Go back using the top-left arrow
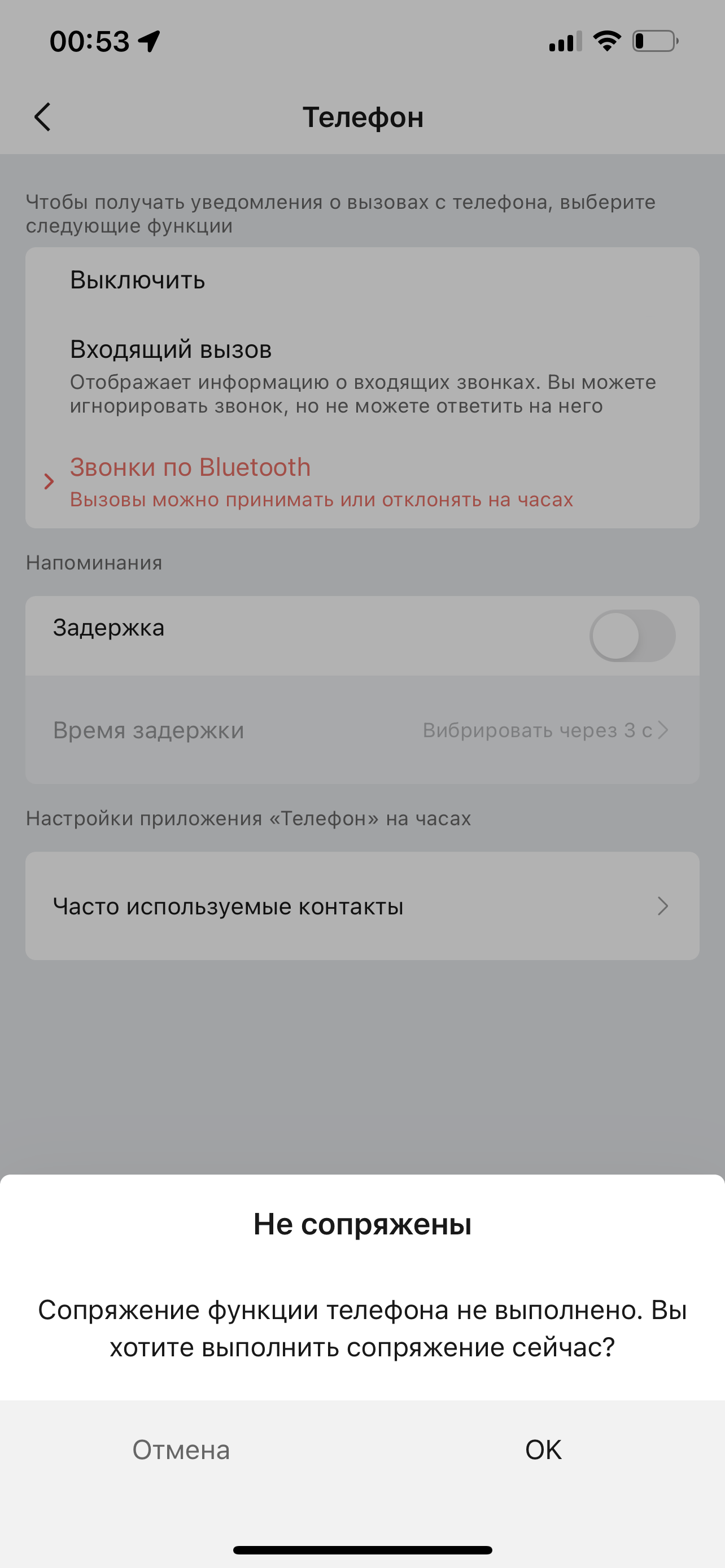725x1568 pixels. point(42,117)
